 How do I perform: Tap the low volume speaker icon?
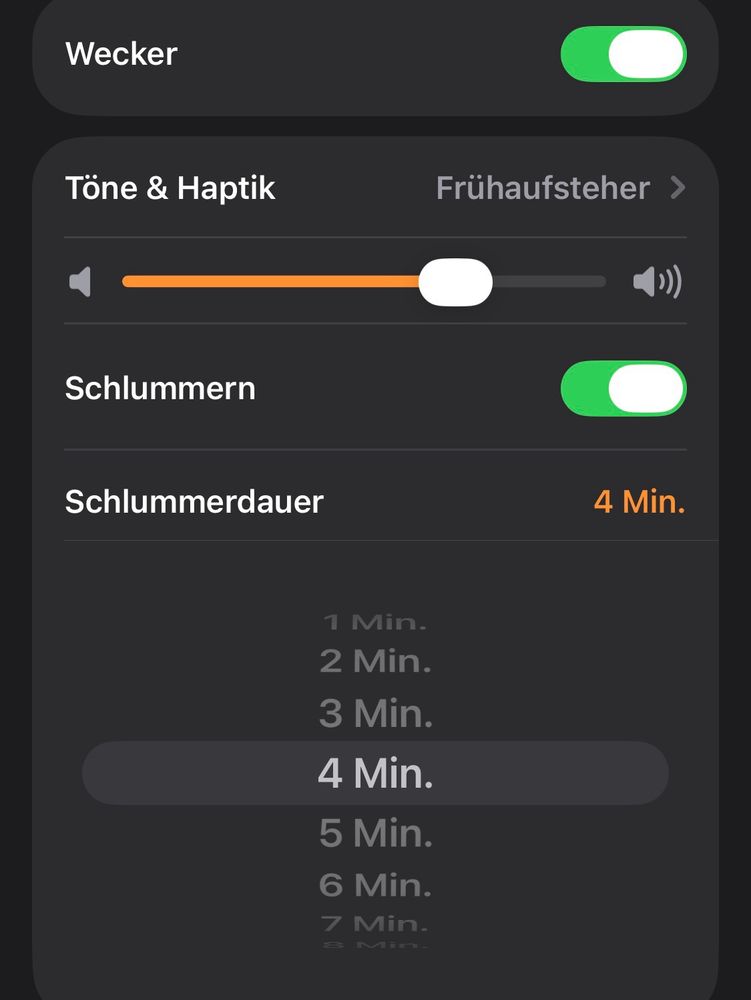coord(81,281)
